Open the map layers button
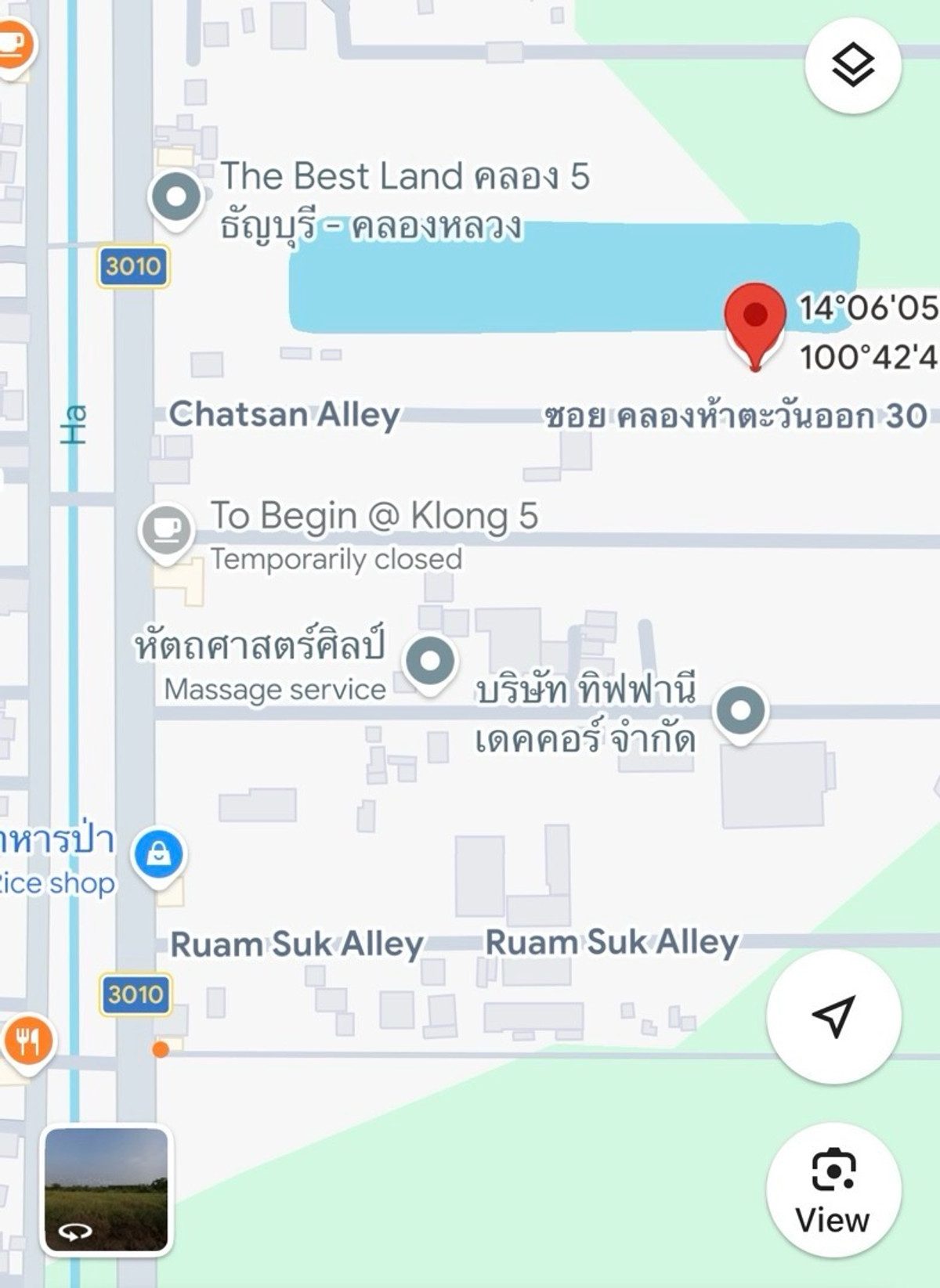 tap(852, 66)
